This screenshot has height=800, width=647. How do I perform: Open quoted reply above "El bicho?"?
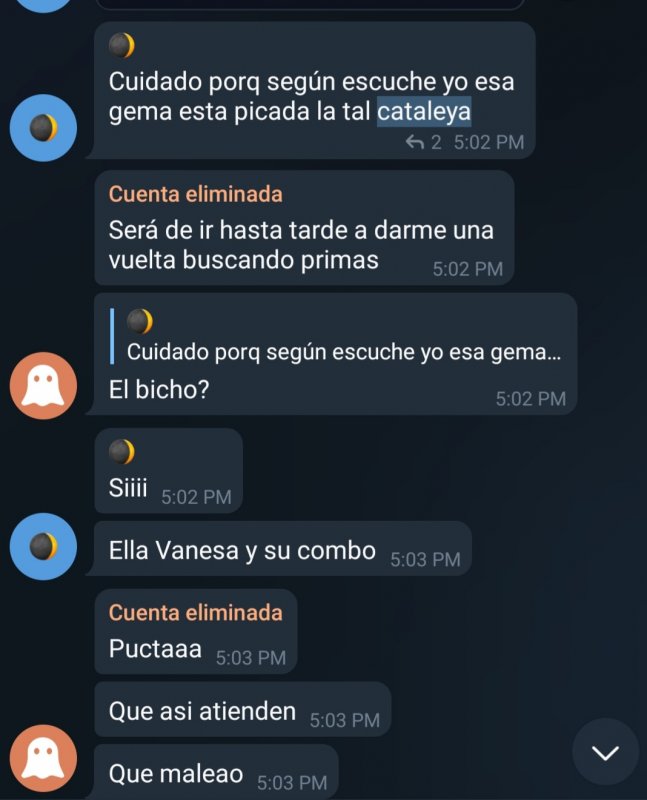[340, 337]
